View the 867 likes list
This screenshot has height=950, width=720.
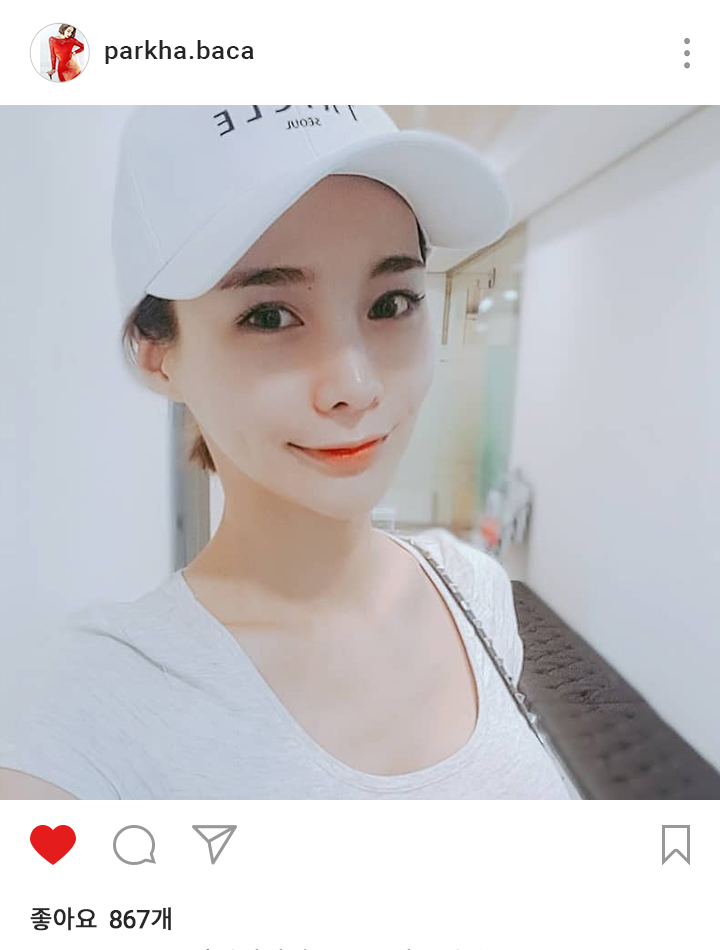coord(100,919)
